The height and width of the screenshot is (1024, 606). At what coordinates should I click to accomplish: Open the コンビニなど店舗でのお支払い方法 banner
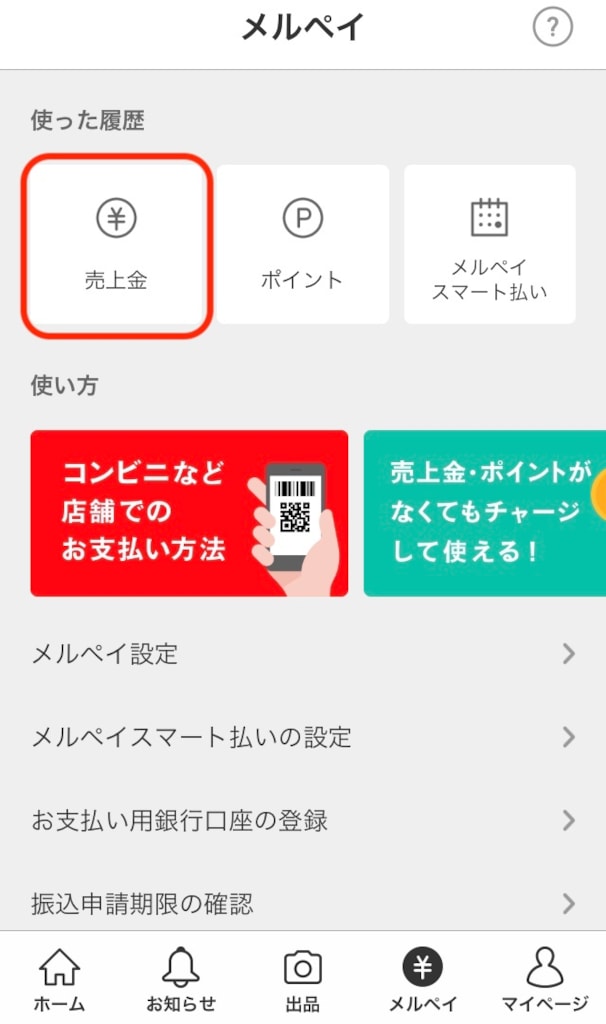pos(189,513)
